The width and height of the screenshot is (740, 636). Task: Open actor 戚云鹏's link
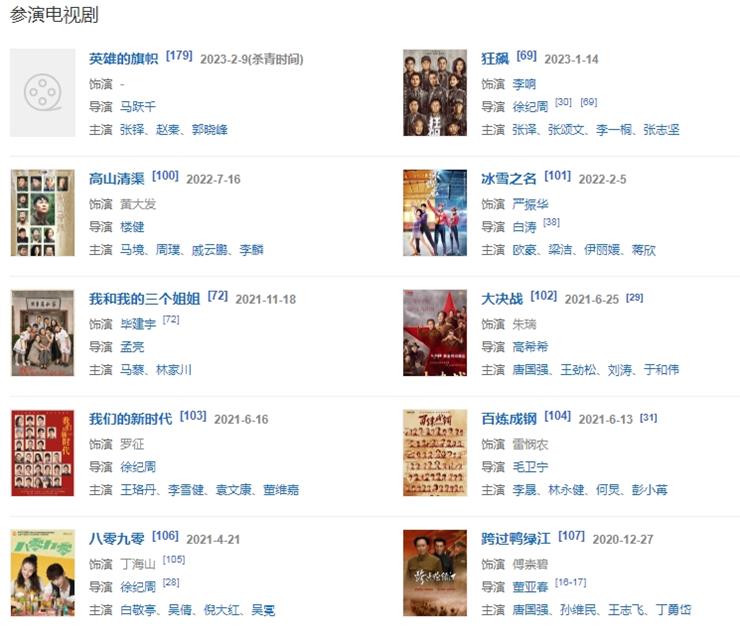pyautogui.click(x=210, y=250)
